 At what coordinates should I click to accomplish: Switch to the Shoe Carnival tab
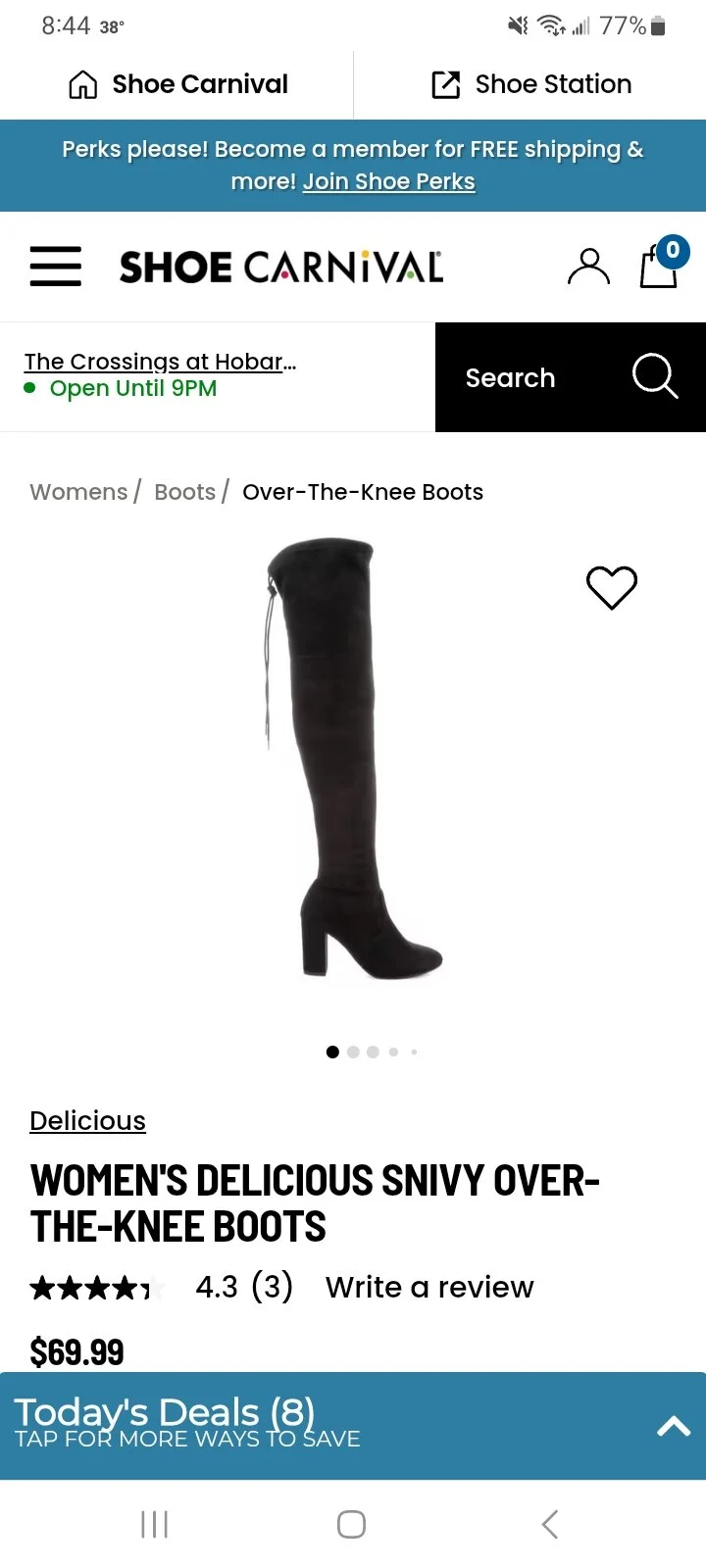tap(177, 84)
